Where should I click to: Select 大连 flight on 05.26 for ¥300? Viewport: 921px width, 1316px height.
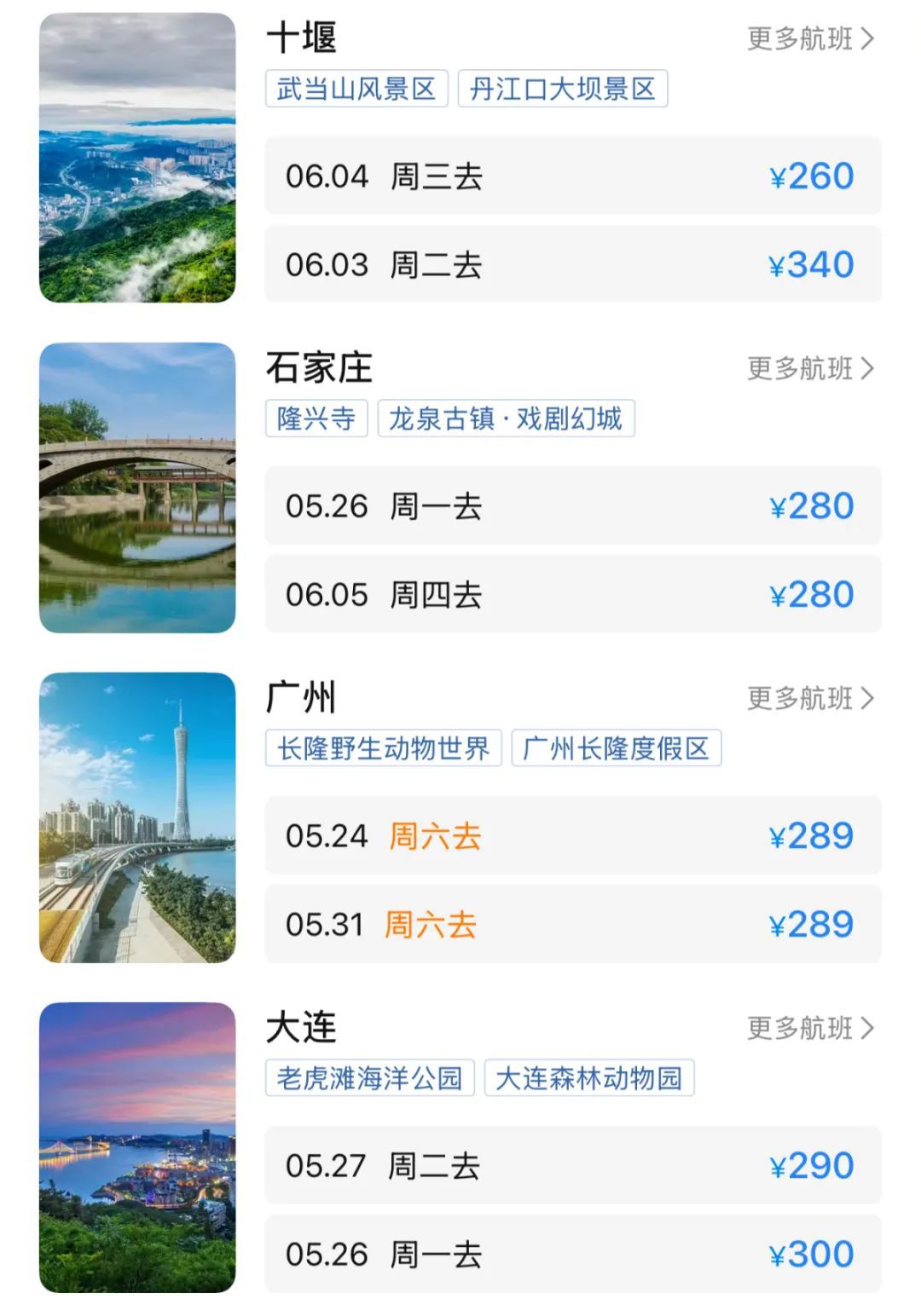tap(572, 1254)
